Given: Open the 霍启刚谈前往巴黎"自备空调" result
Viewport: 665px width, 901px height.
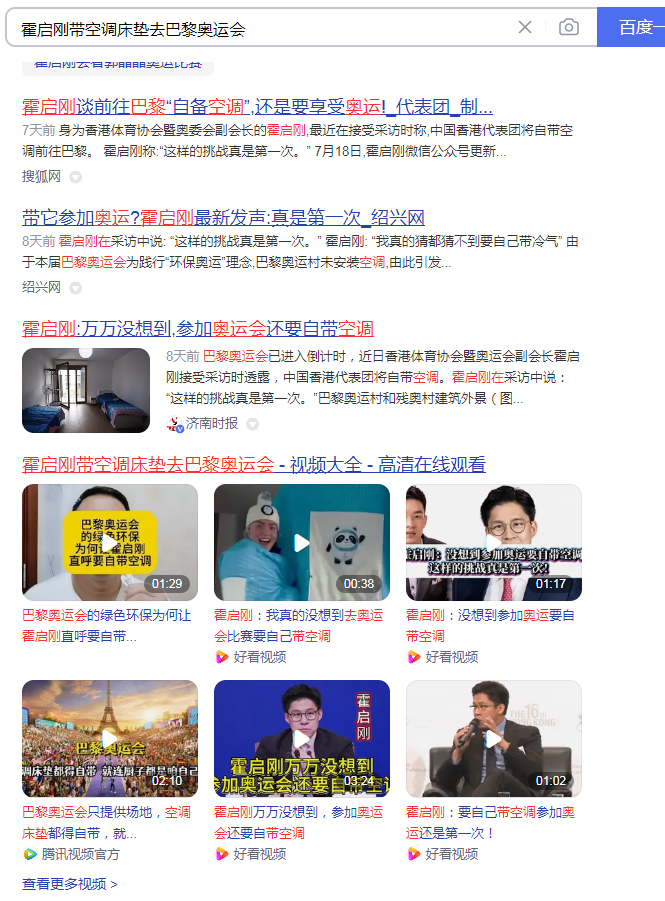Looking at the screenshot, I should tap(257, 107).
